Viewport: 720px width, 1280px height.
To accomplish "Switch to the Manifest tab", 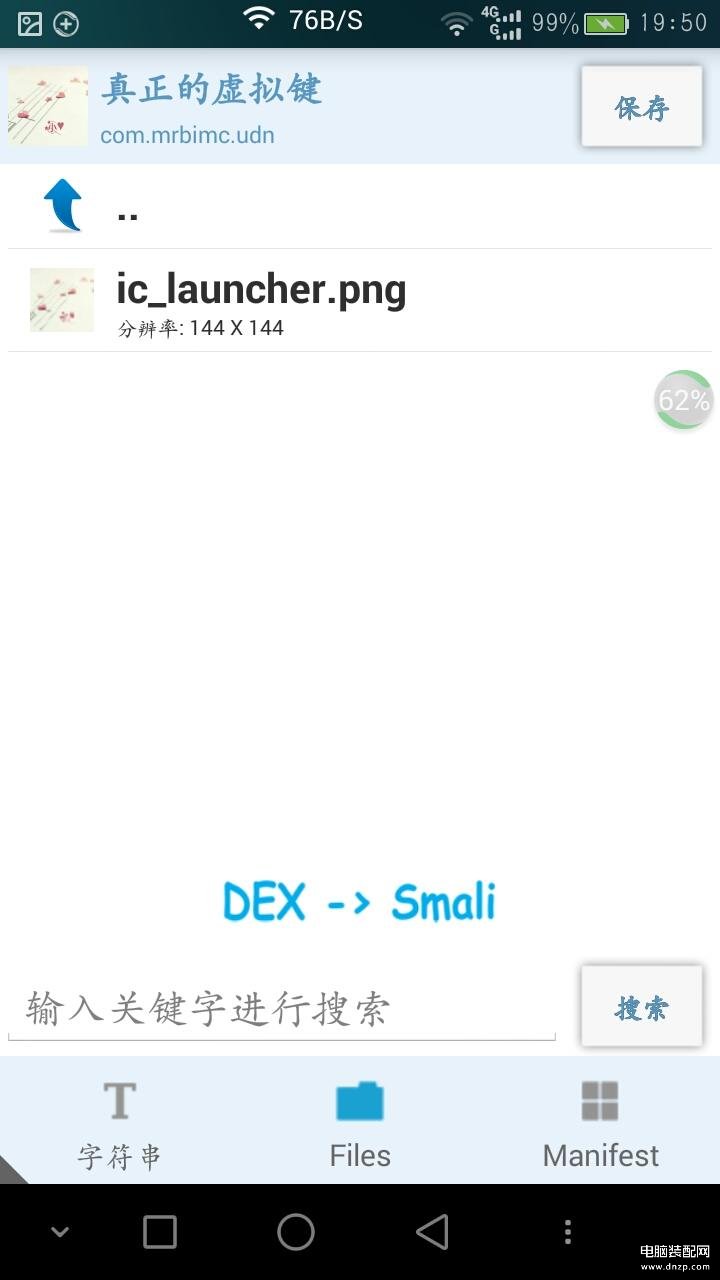I will tap(600, 1124).
